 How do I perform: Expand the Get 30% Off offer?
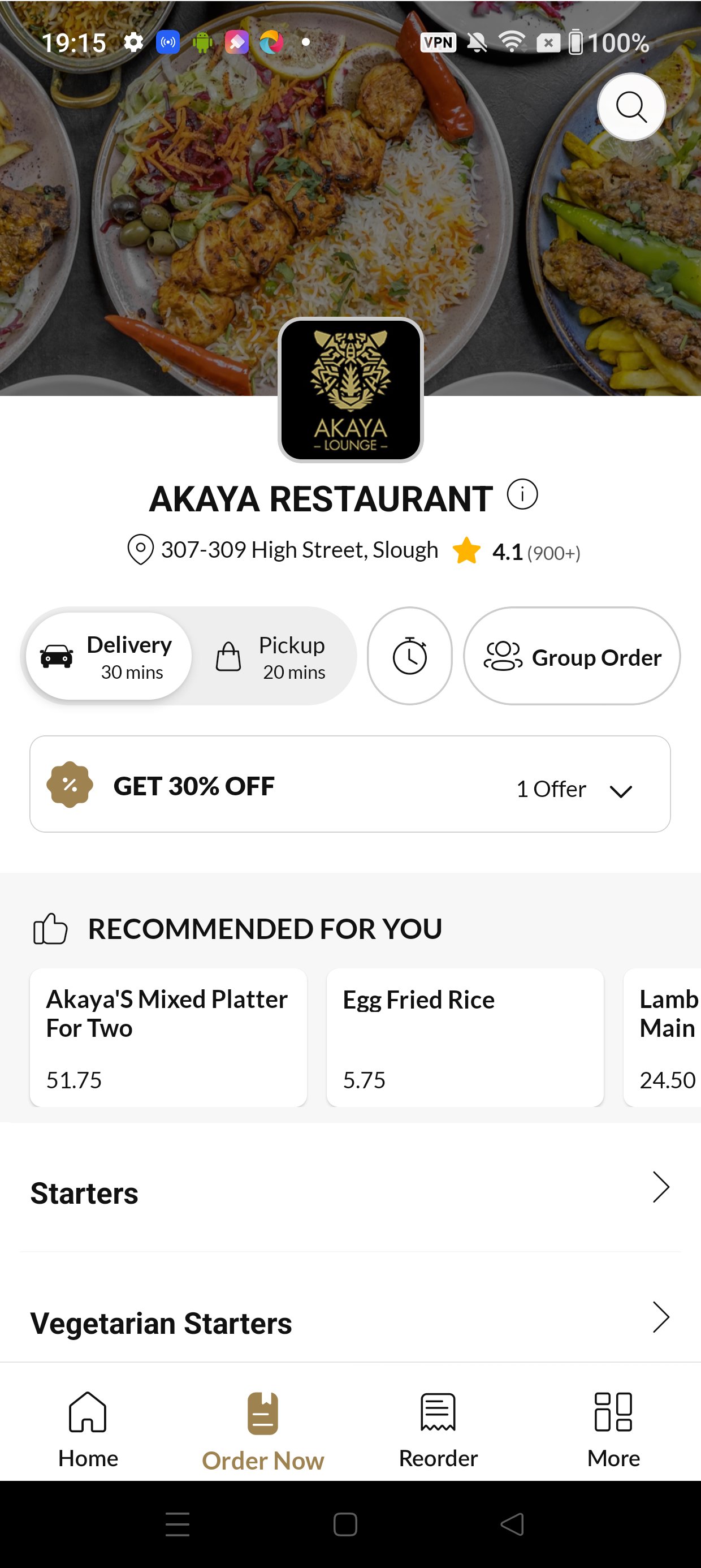(x=350, y=784)
